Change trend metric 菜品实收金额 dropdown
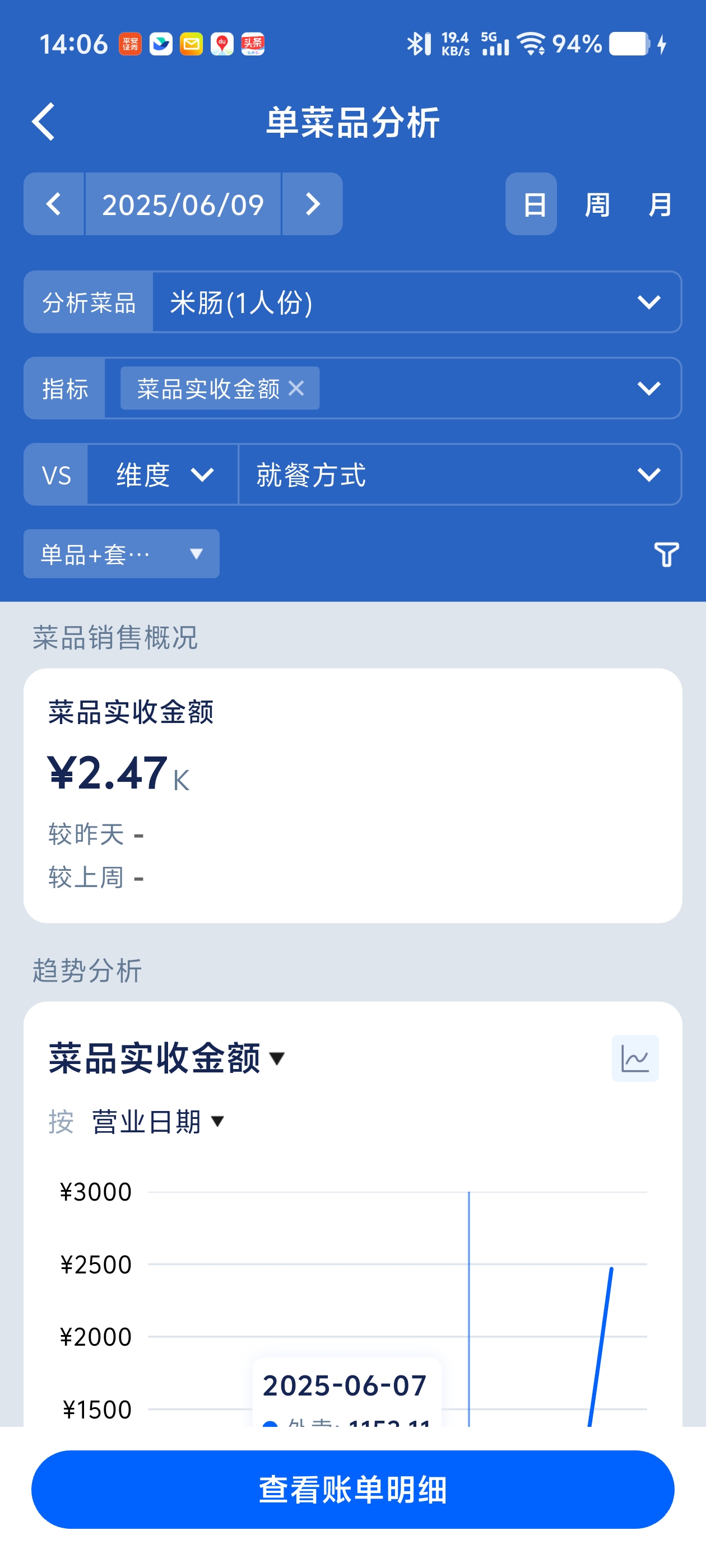 167,1058
